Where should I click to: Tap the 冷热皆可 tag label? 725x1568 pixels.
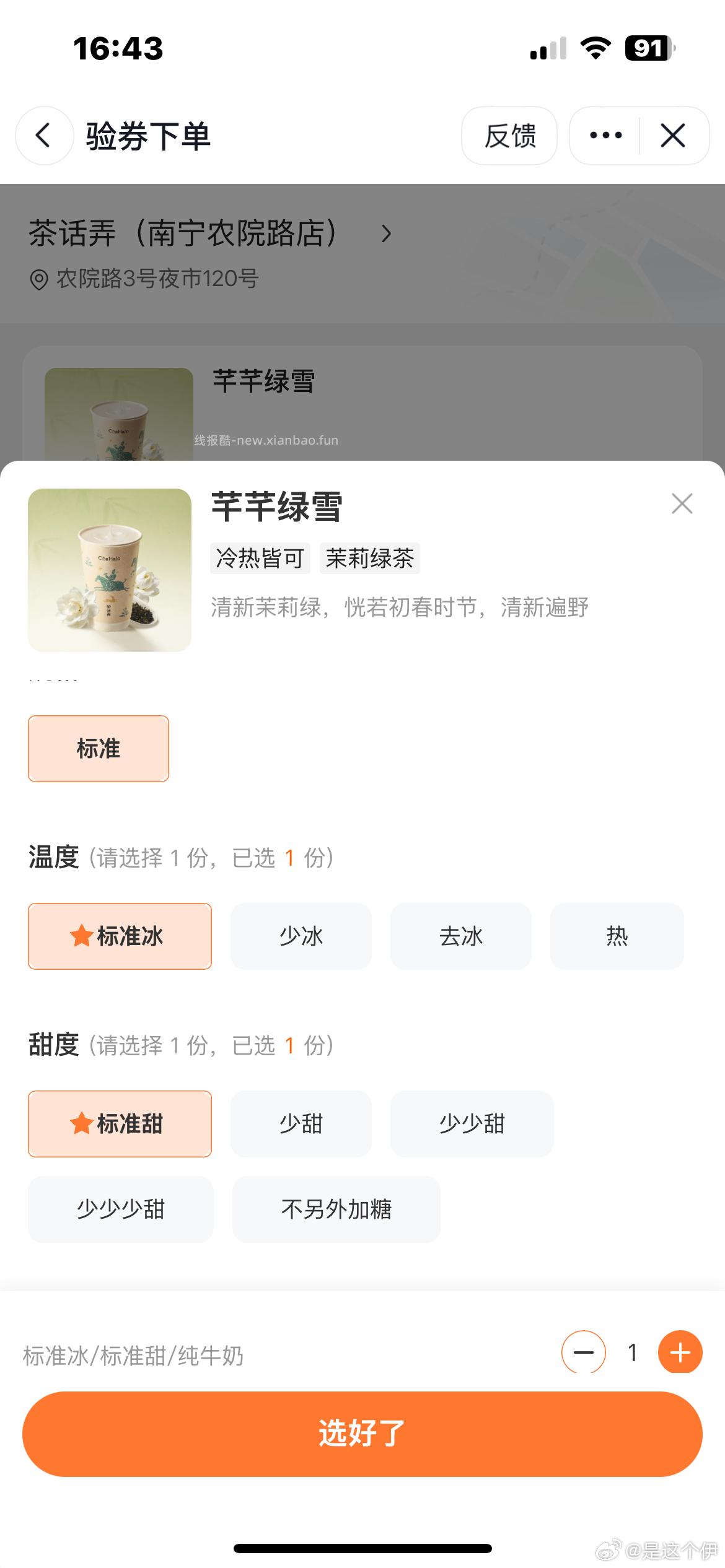(260, 557)
